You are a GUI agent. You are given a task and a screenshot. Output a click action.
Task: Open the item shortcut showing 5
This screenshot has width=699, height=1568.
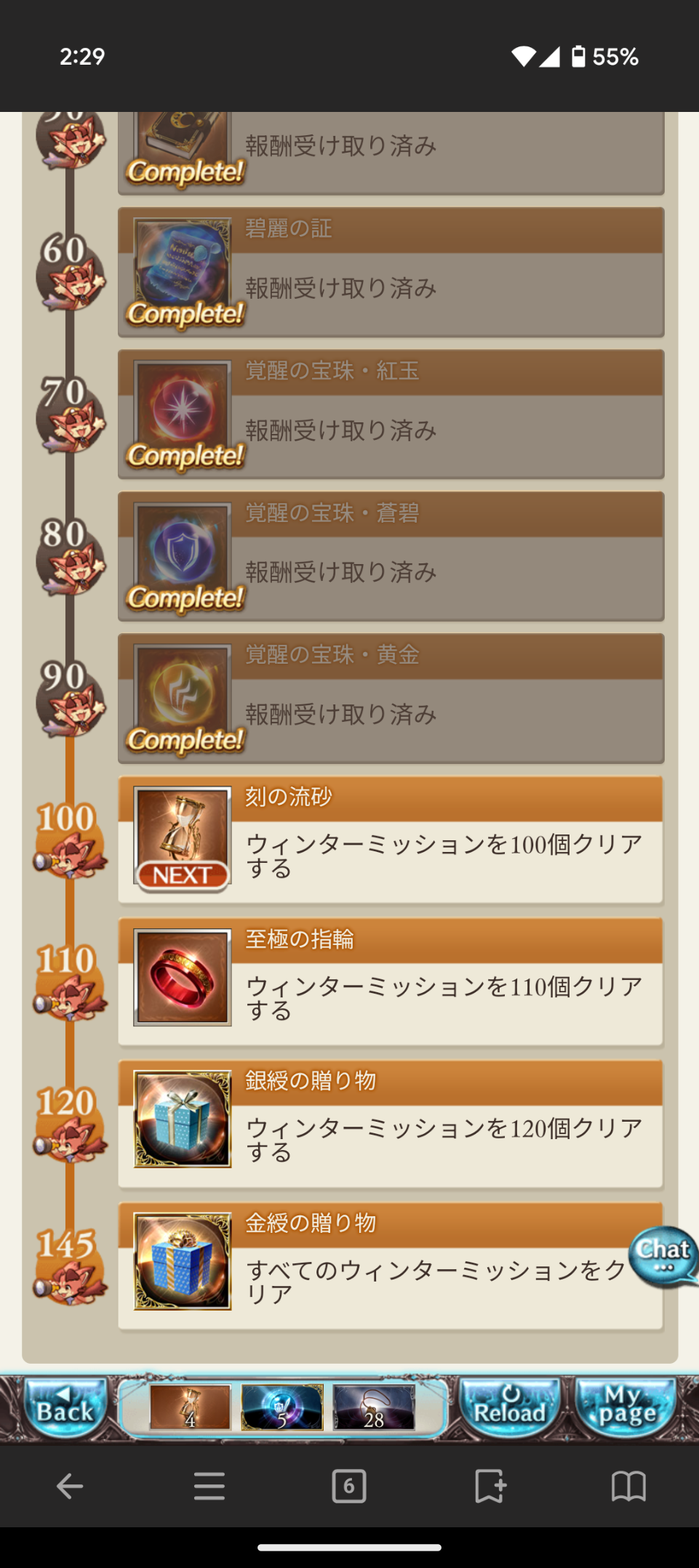click(x=282, y=1407)
